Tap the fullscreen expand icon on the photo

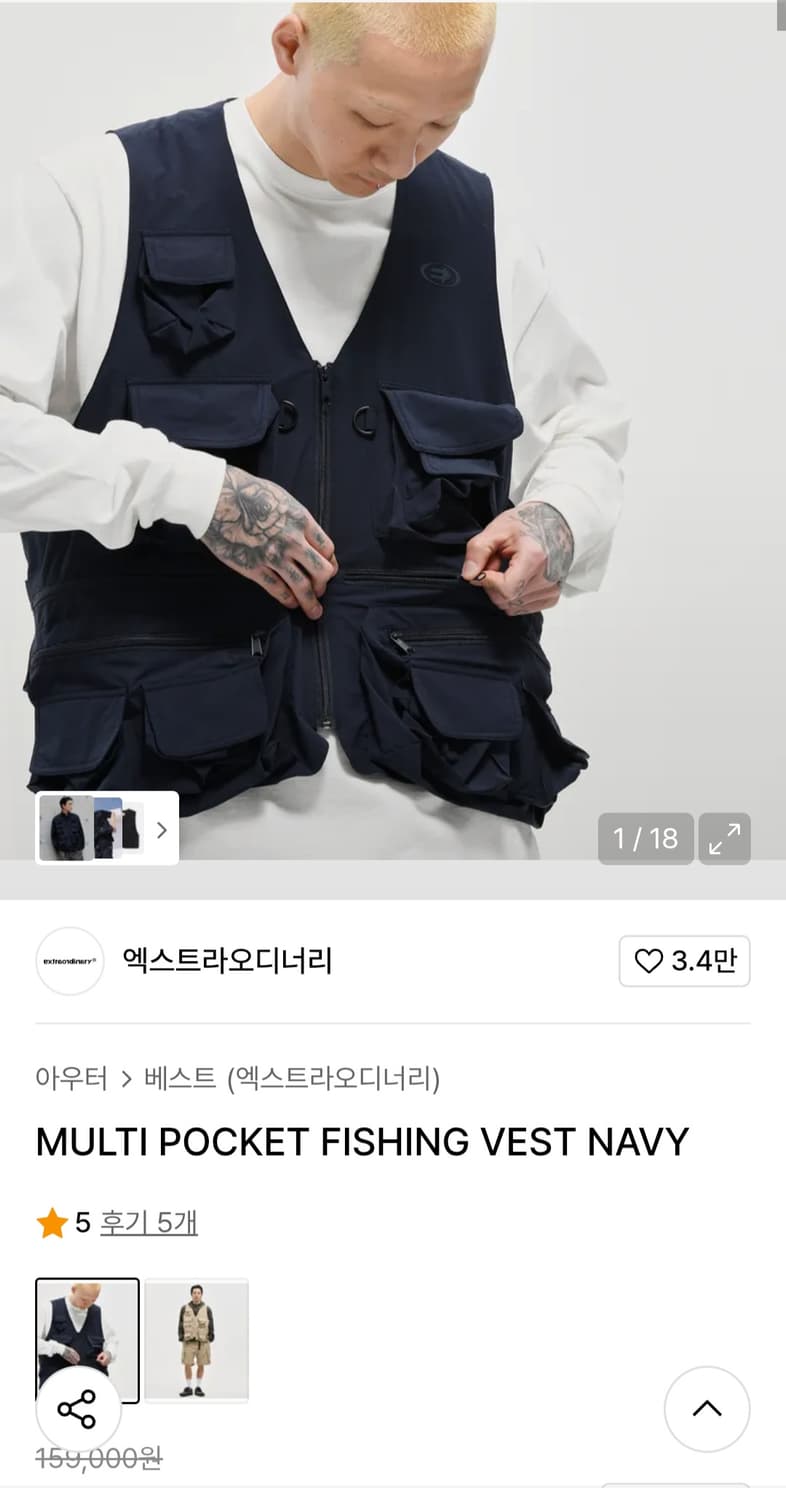click(x=725, y=839)
